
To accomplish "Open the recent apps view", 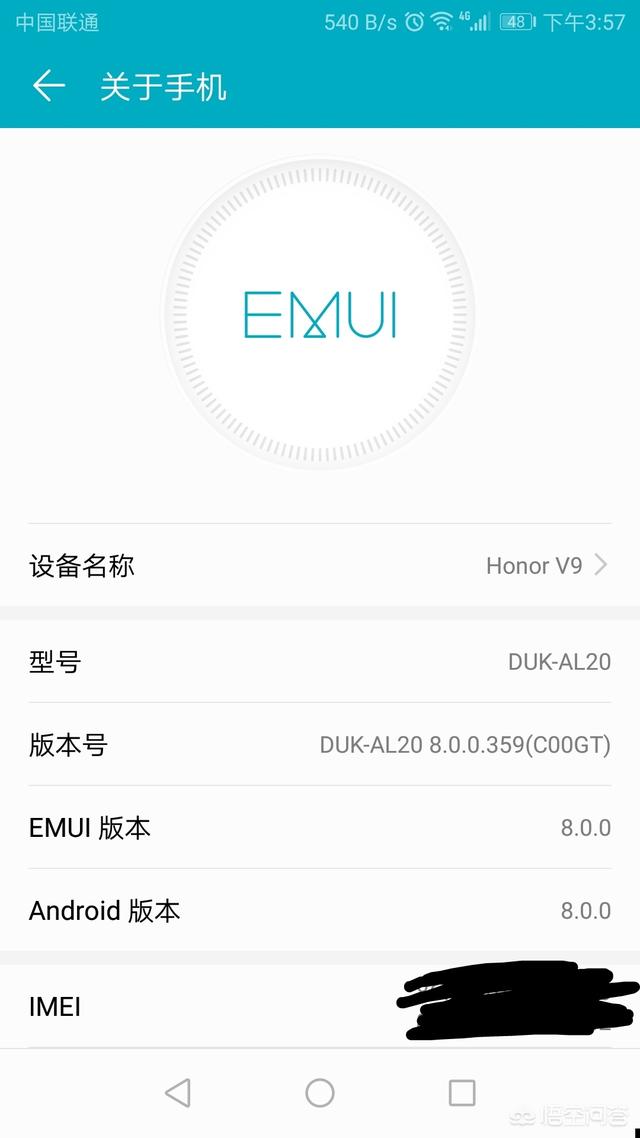I will [462, 1092].
